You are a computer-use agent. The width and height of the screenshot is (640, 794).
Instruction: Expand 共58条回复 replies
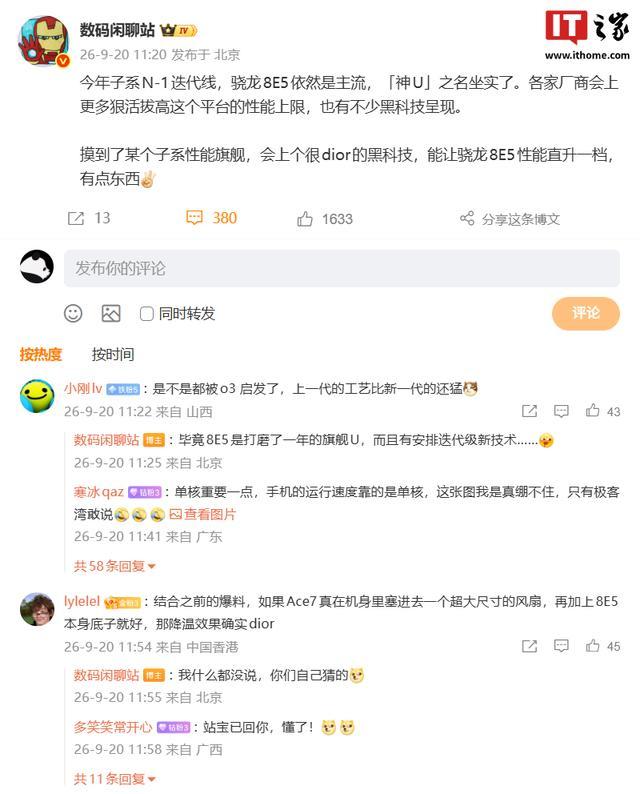(x=114, y=566)
